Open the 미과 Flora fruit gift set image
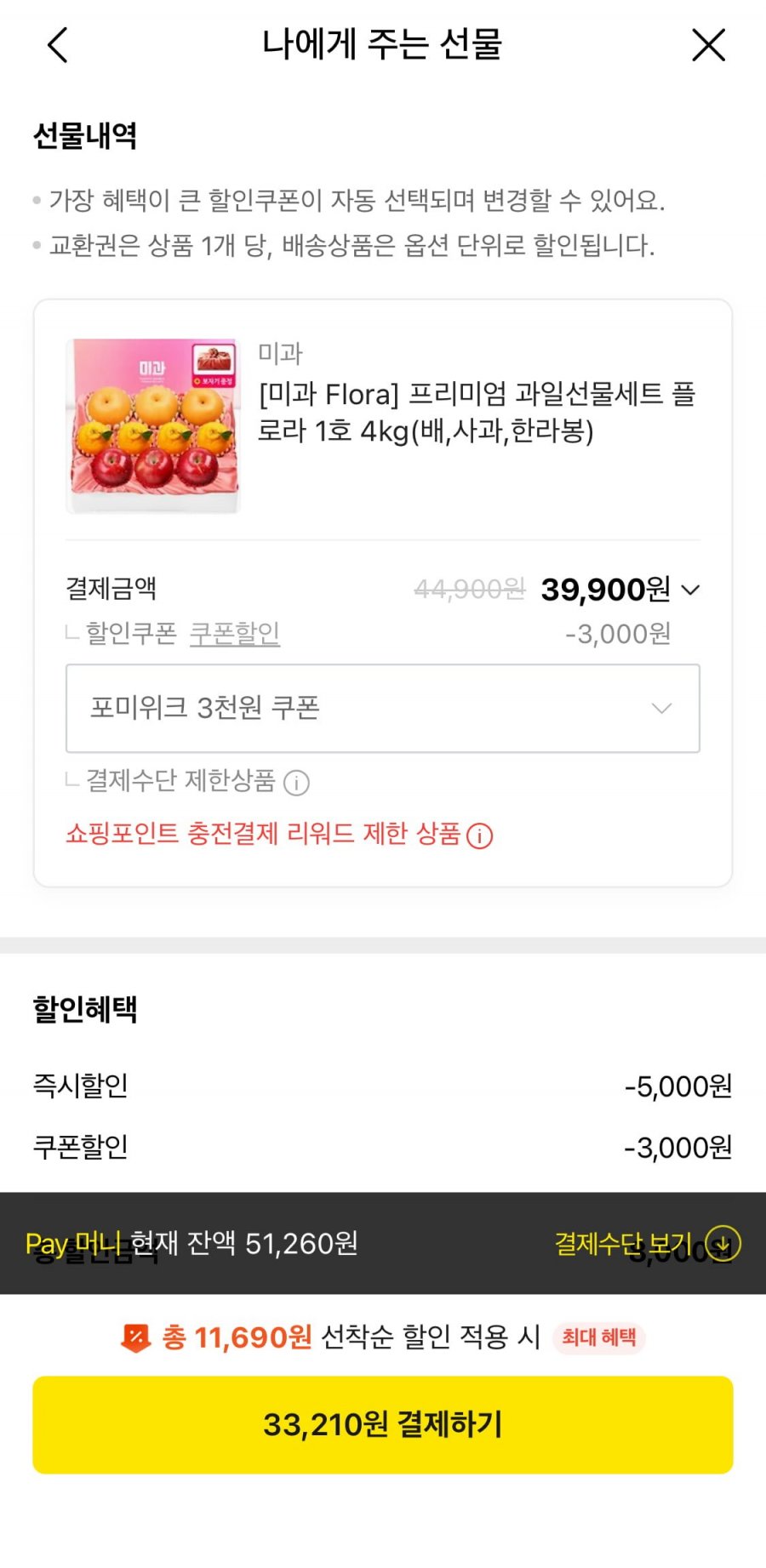The width and height of the screenshot is (766, 1568). [x=153, y=425]
